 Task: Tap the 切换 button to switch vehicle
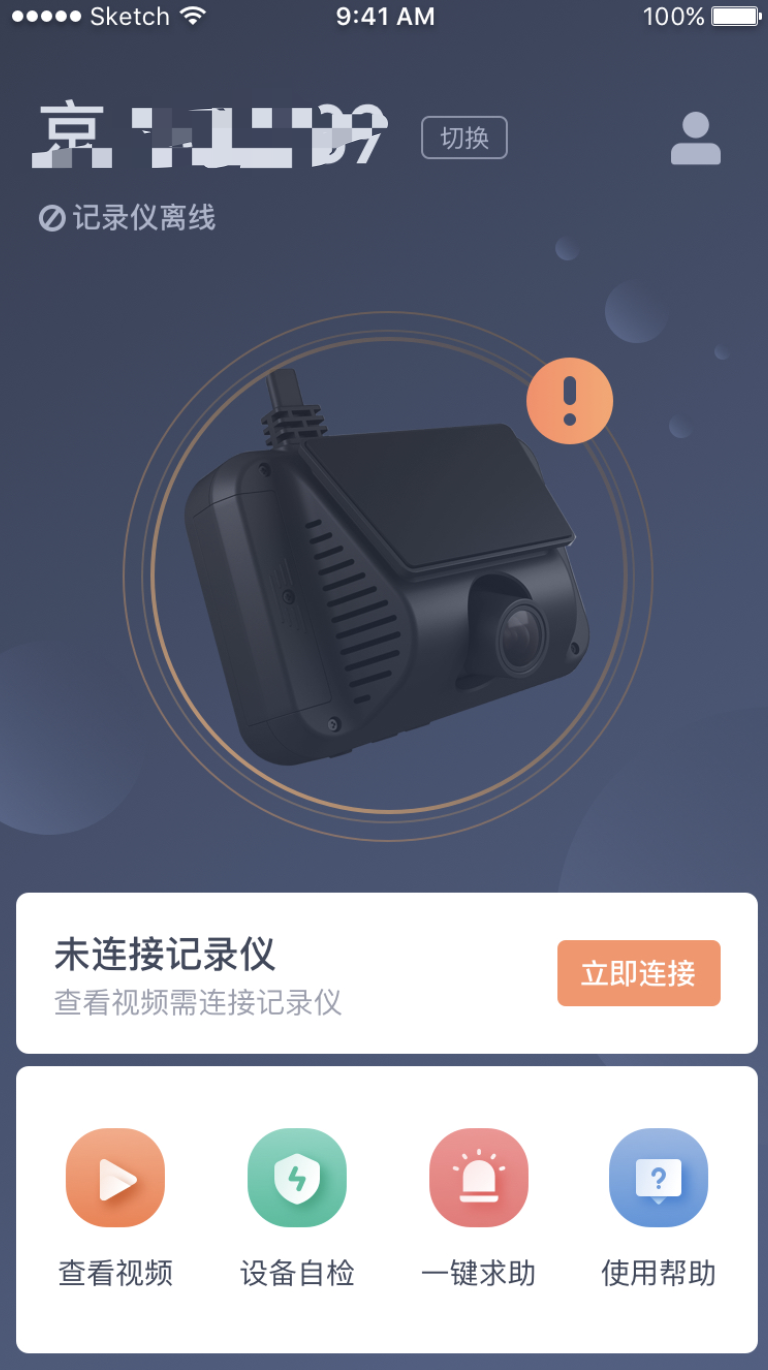click(464, 138)
